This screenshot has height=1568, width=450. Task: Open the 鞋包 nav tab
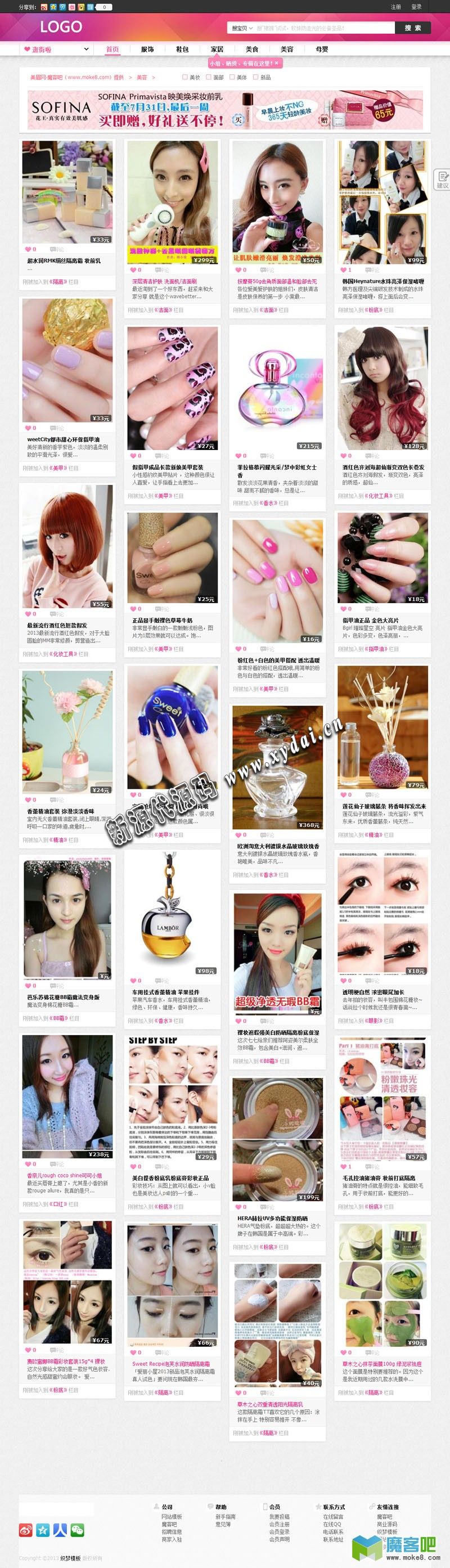pyautogui.click(x=182, y=50)
